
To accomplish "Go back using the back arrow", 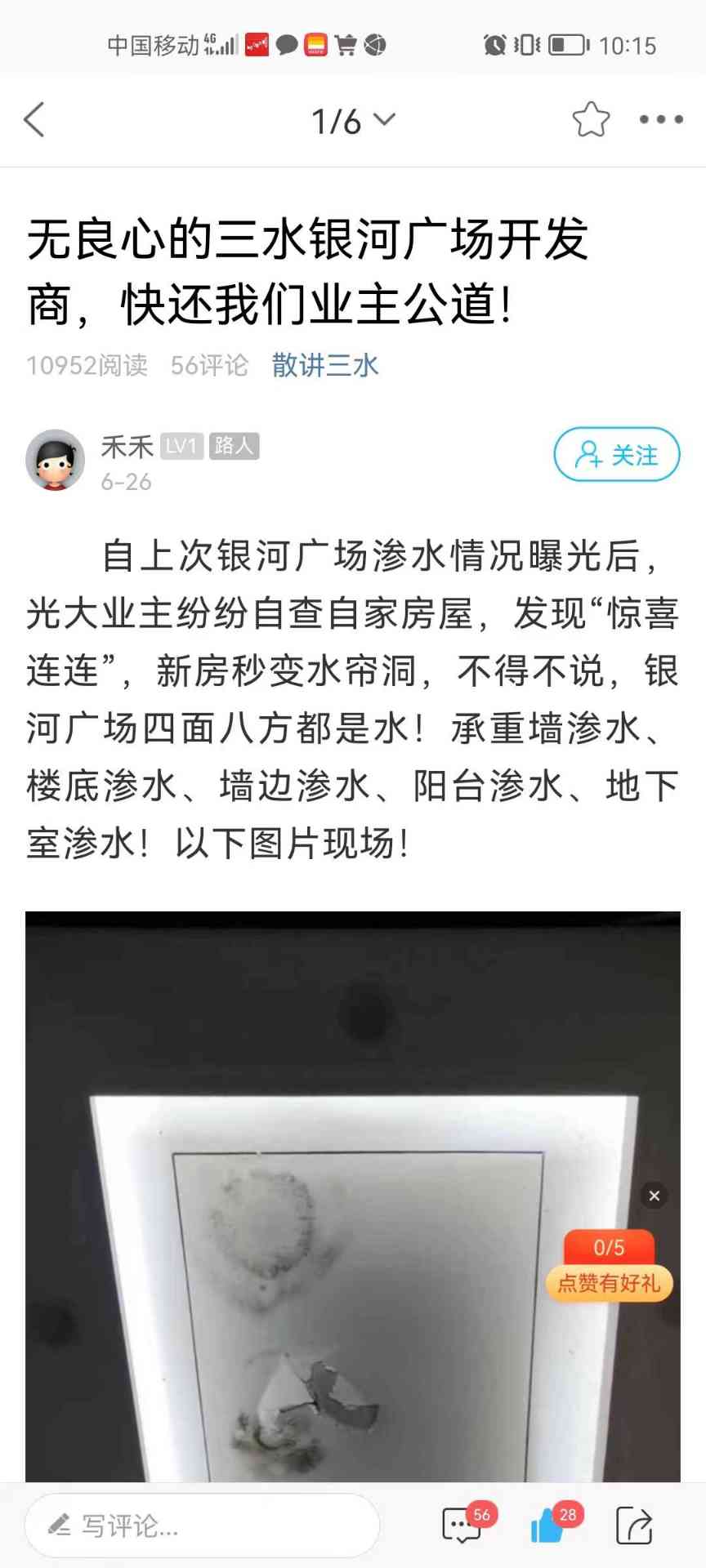I will pyautogui.click(x=34, y=120).
